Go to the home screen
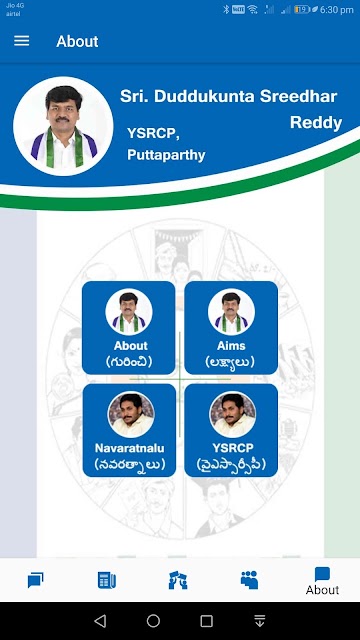Screen dimensions: 360x640 click(x=153, y=621)
